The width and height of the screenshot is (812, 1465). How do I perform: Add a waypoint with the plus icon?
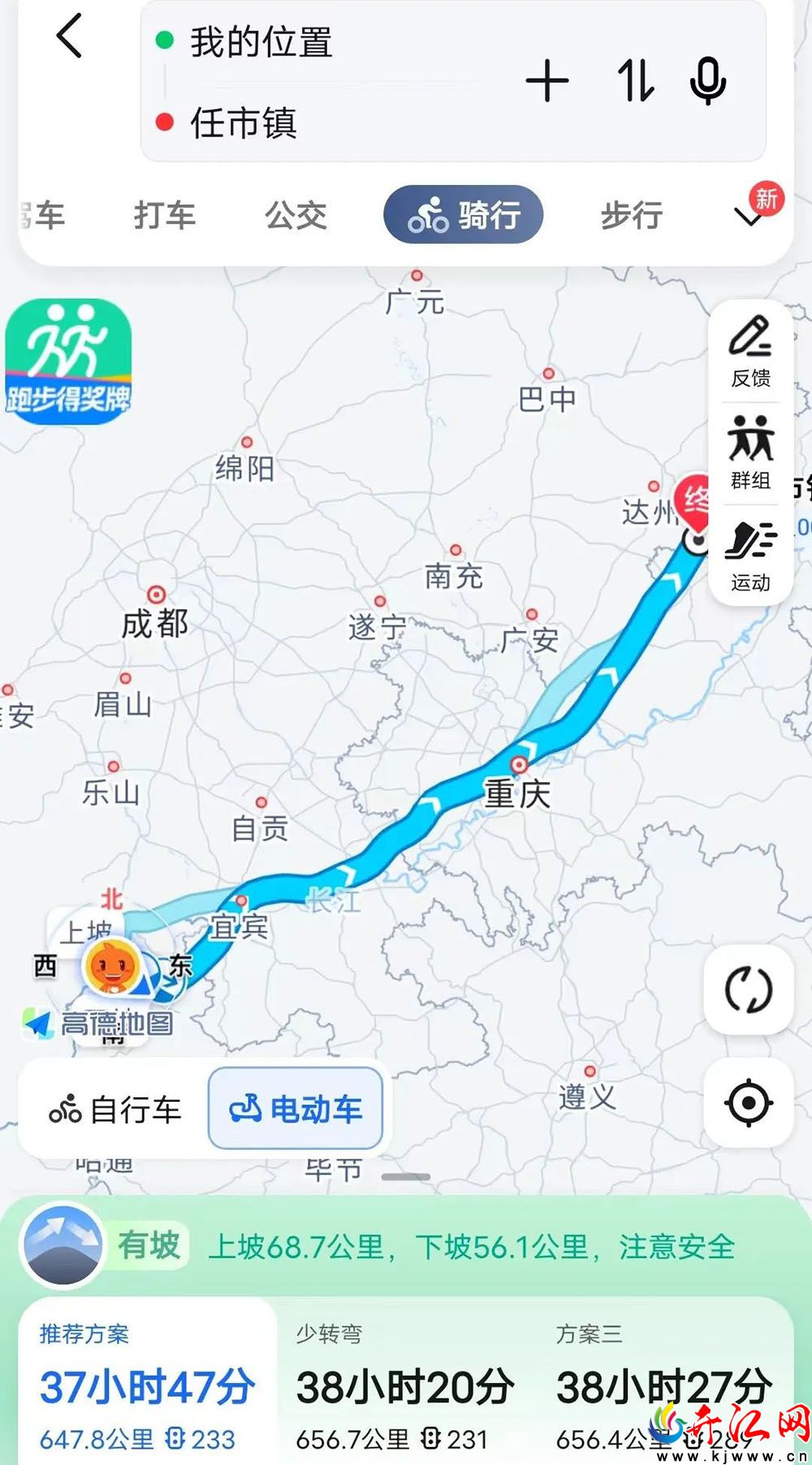tap(546, 82)
